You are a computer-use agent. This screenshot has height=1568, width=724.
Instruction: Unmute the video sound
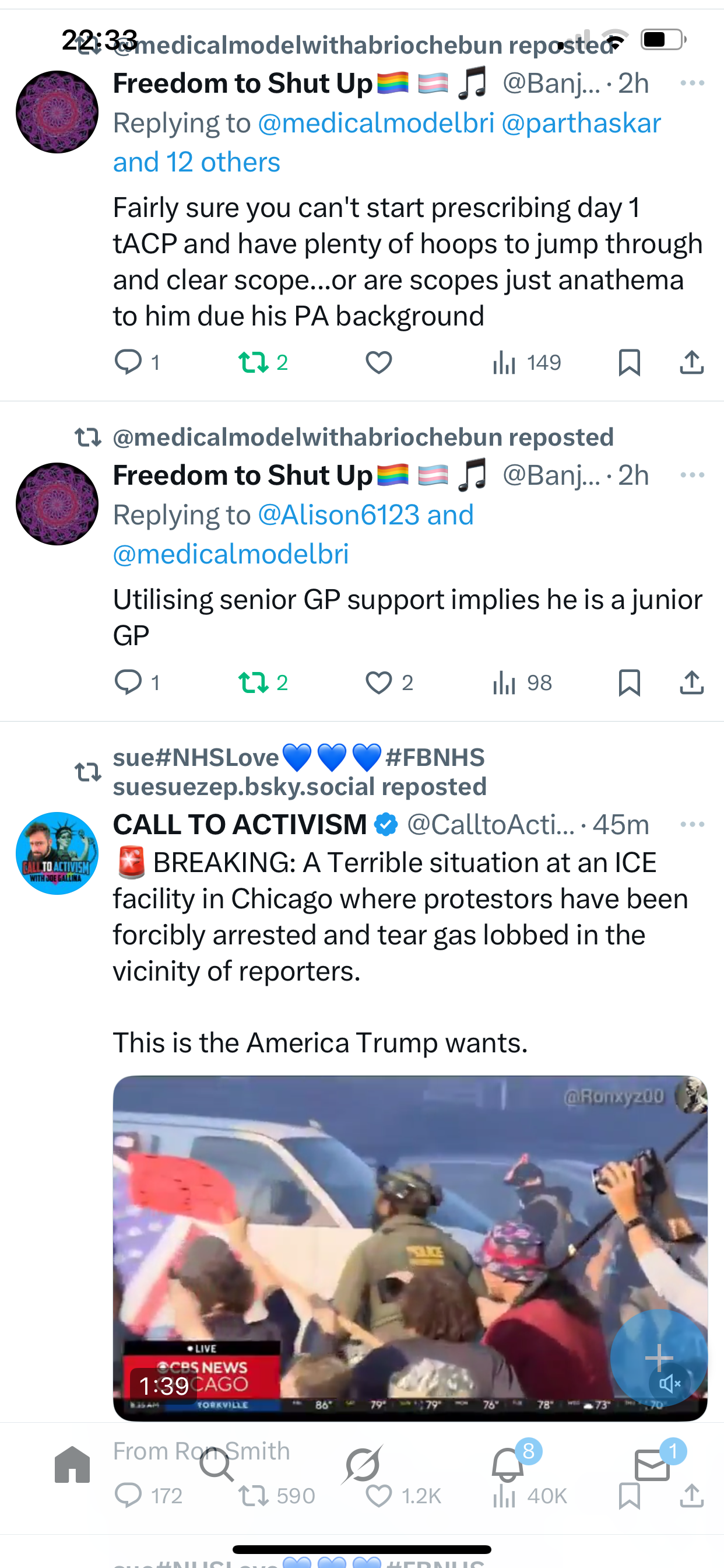click(x=669, y=1384)
